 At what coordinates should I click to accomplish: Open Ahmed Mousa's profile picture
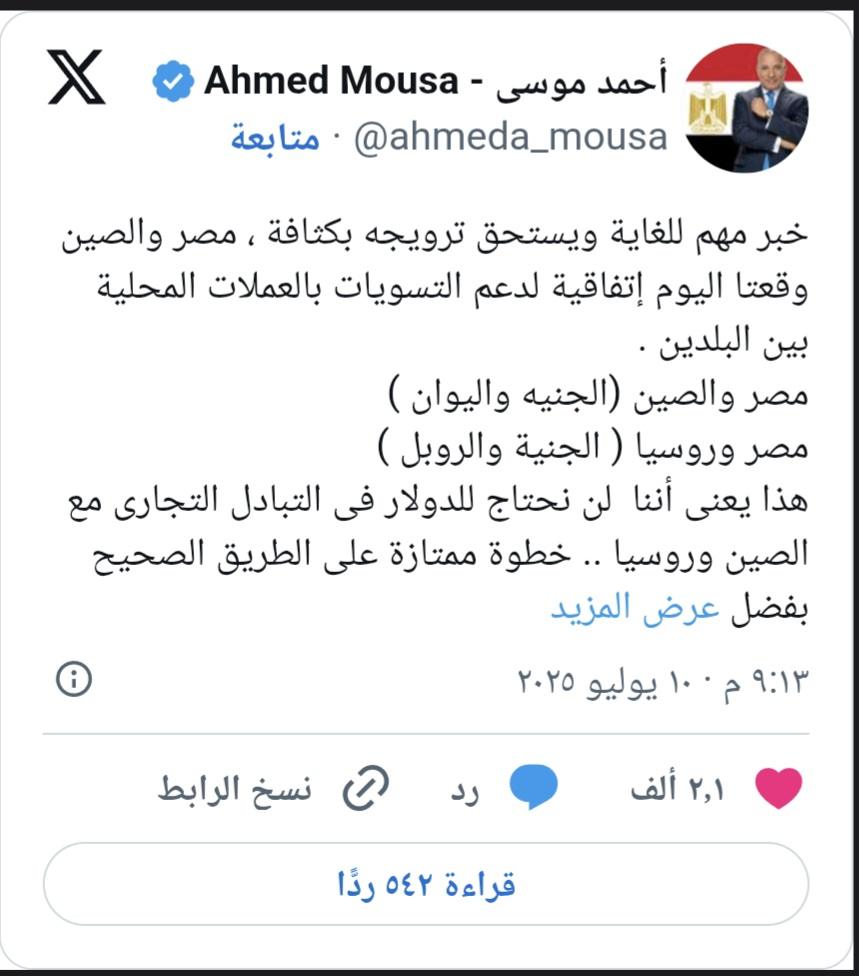(748, 108)
